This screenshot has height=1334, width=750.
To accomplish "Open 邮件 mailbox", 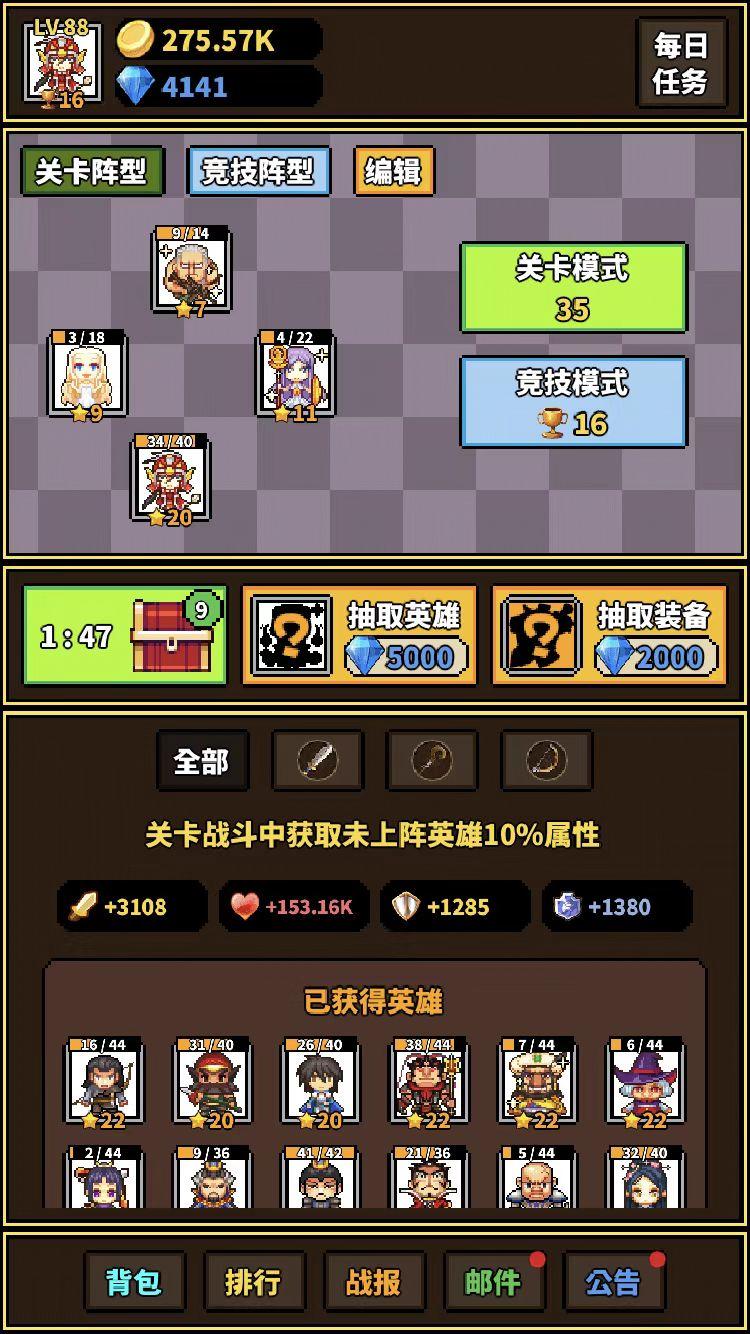I will 493,1282.
